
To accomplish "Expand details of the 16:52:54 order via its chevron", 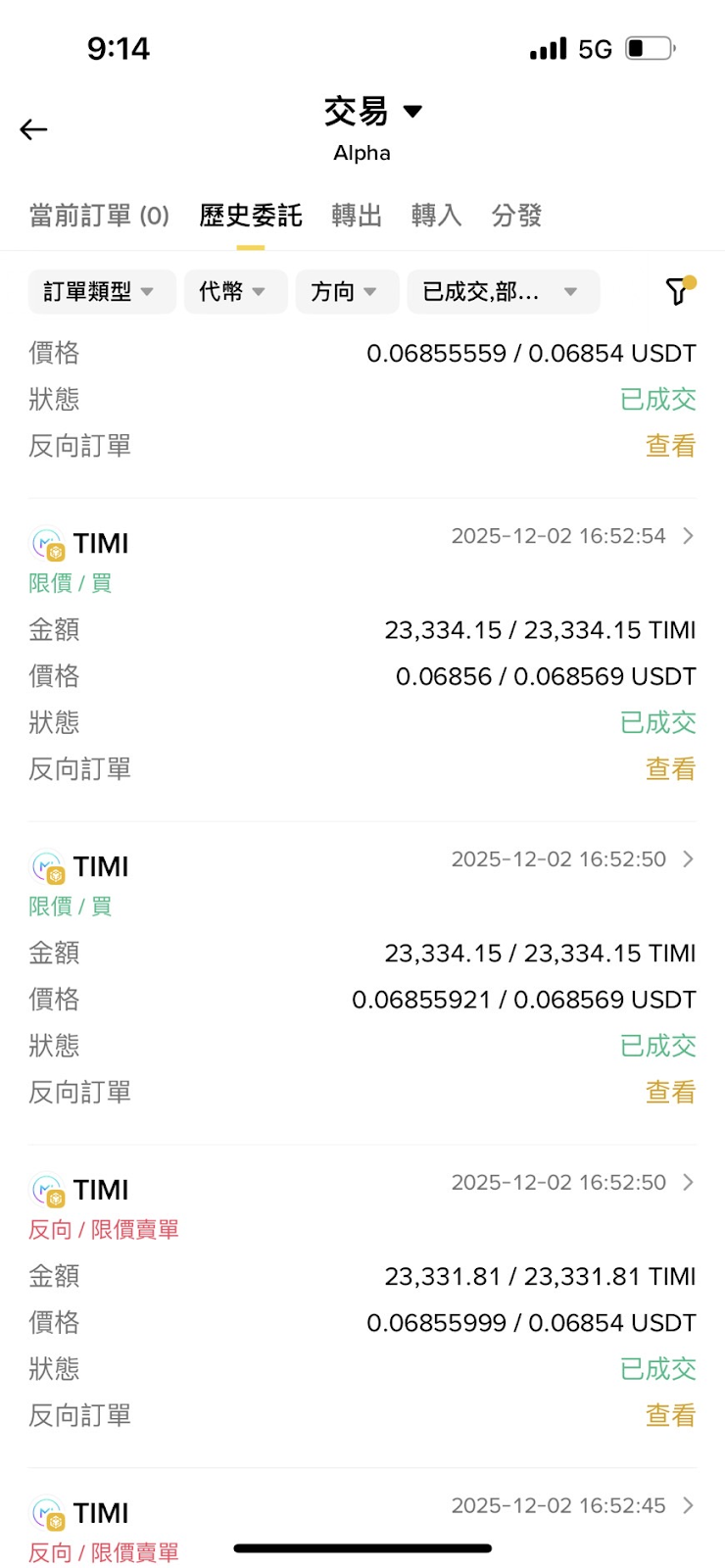I will pyautogui.click(x=689, y=536).
